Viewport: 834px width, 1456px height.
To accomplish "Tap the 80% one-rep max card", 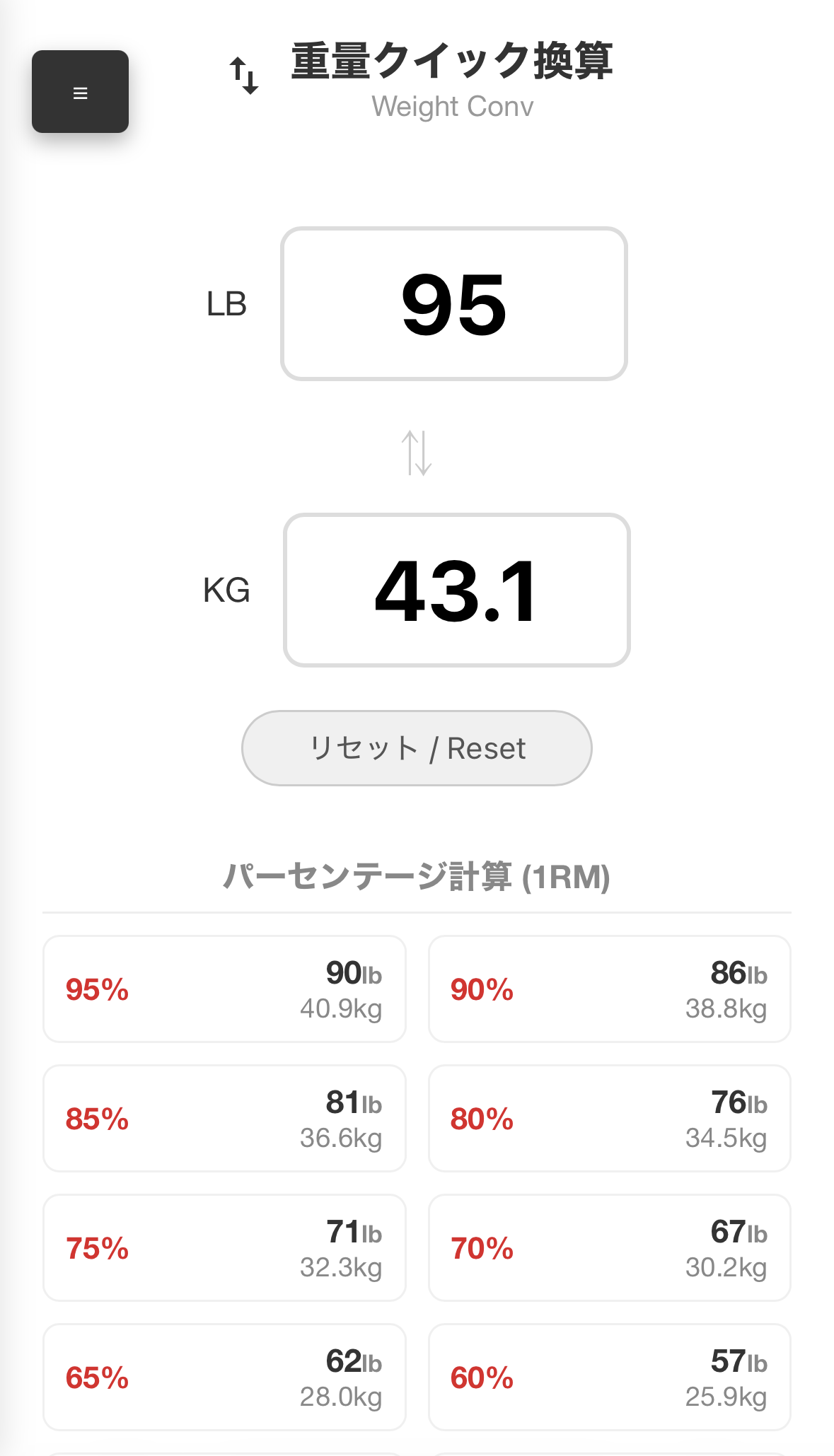I will [608, 1118].
